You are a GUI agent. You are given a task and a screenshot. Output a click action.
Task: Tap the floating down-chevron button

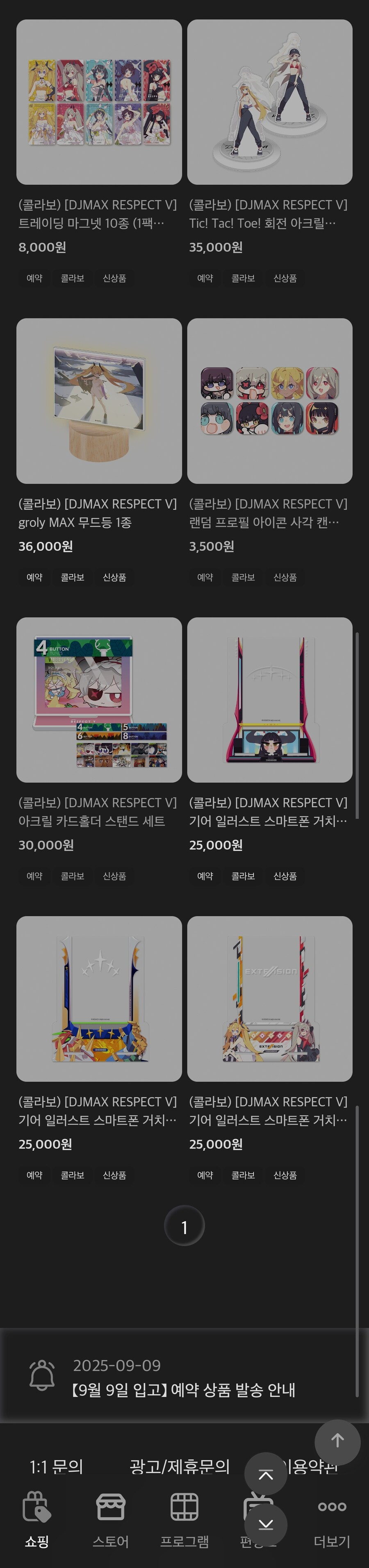pos(266,1524)
